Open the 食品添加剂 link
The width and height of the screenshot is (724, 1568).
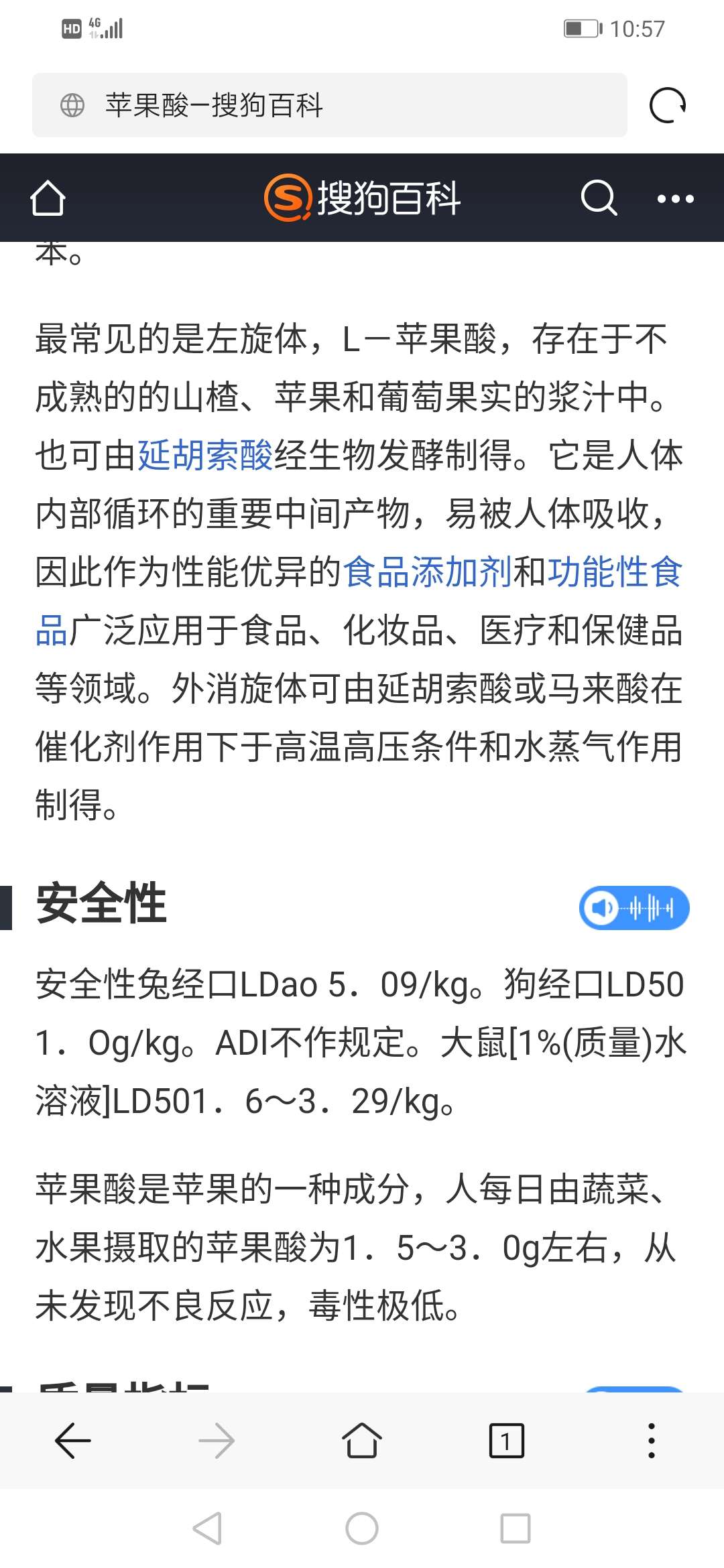[427, 572]
